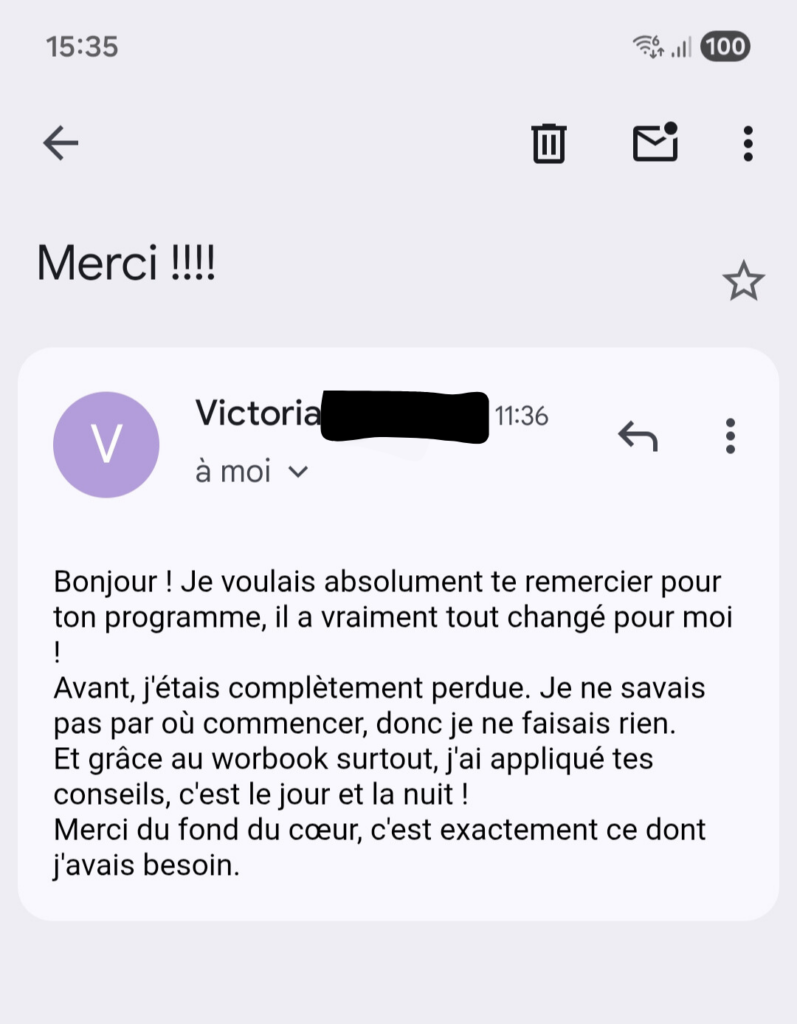
Task: Open the top toolbar overflow menu
Action: 747,144
